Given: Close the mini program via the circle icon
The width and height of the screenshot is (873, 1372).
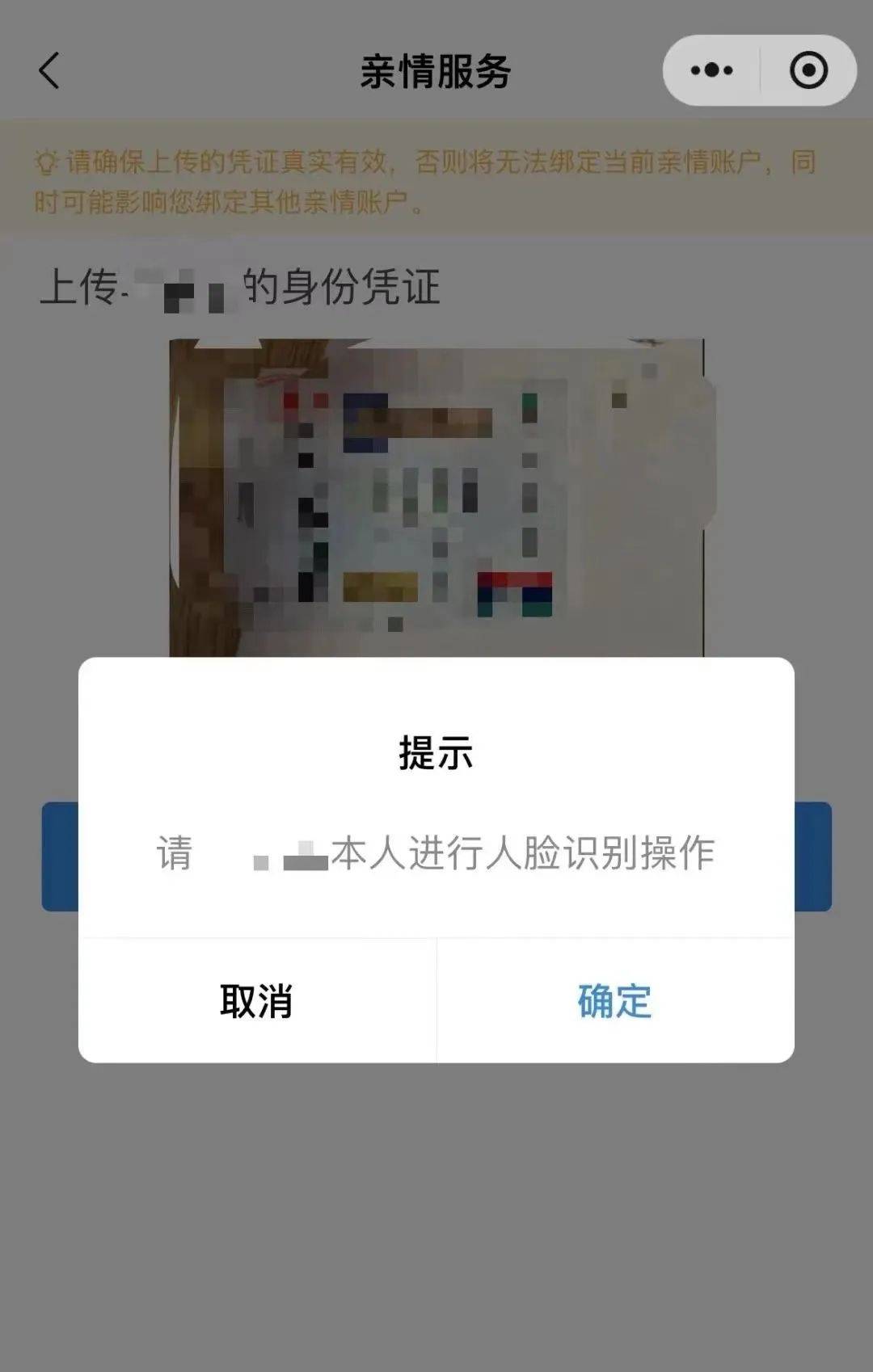Looking at the screenshot, I should click(x=808, y=71).
